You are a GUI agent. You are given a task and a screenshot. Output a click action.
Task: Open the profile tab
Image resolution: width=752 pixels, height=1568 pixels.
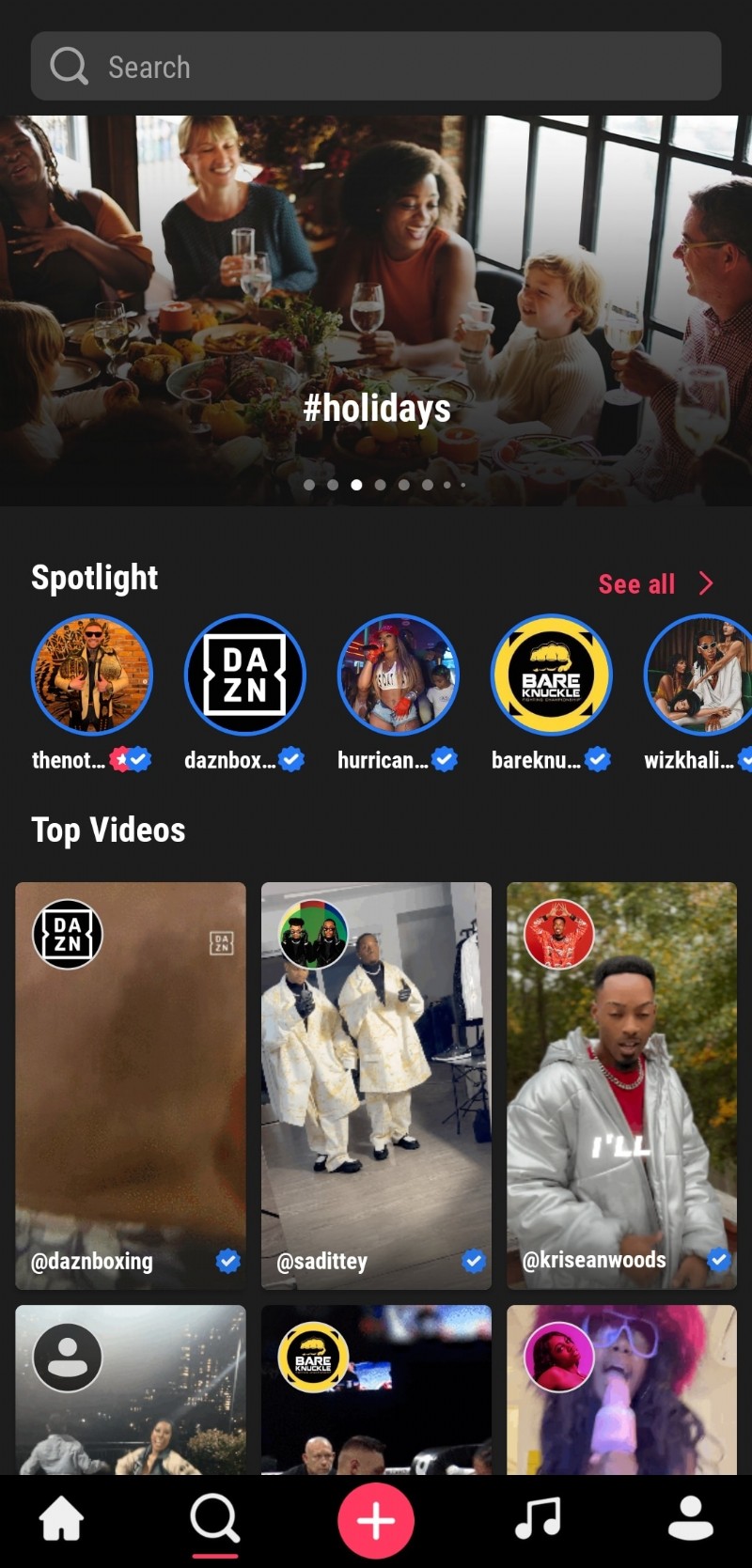click(690, 1518)
